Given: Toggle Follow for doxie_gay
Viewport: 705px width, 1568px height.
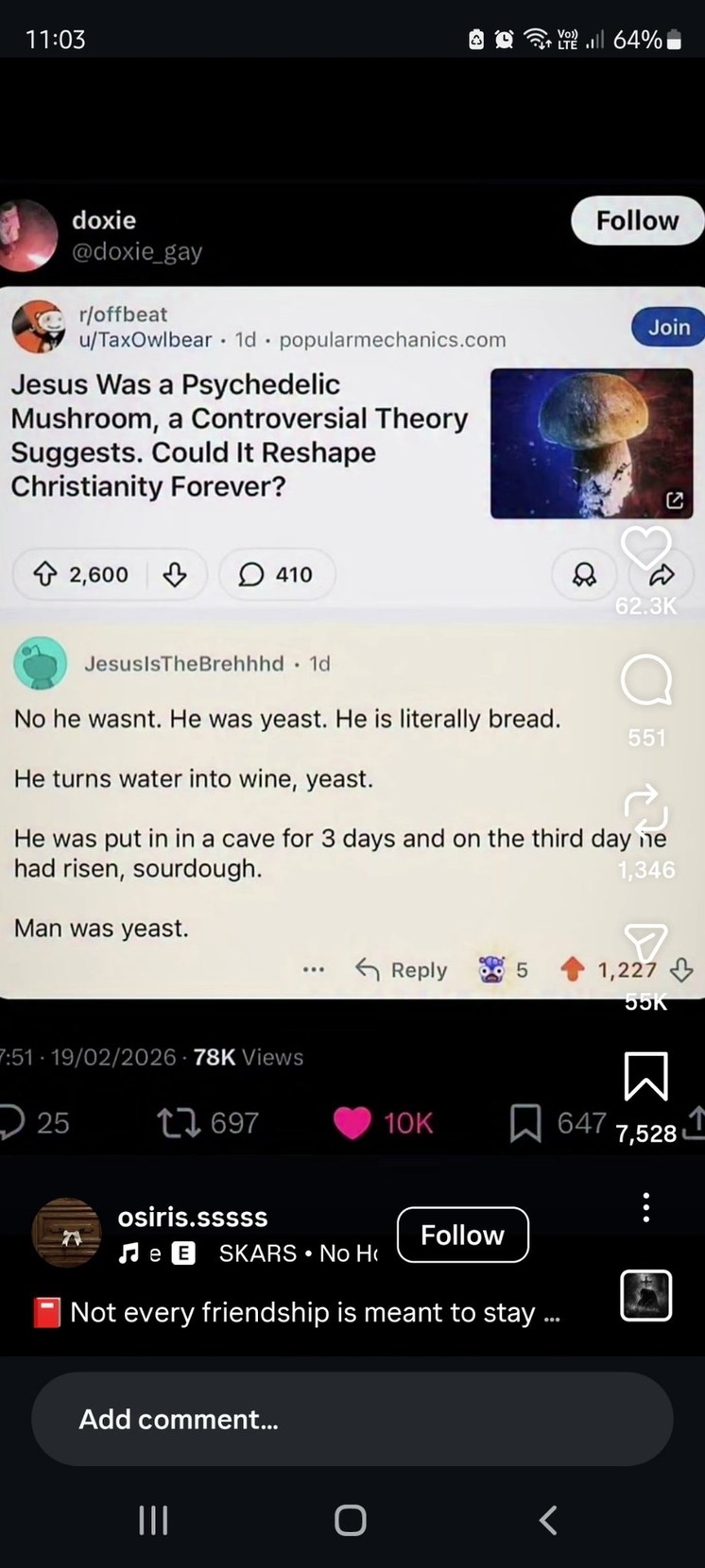Looking at the screenshot, I should click(x=637, y=220).
